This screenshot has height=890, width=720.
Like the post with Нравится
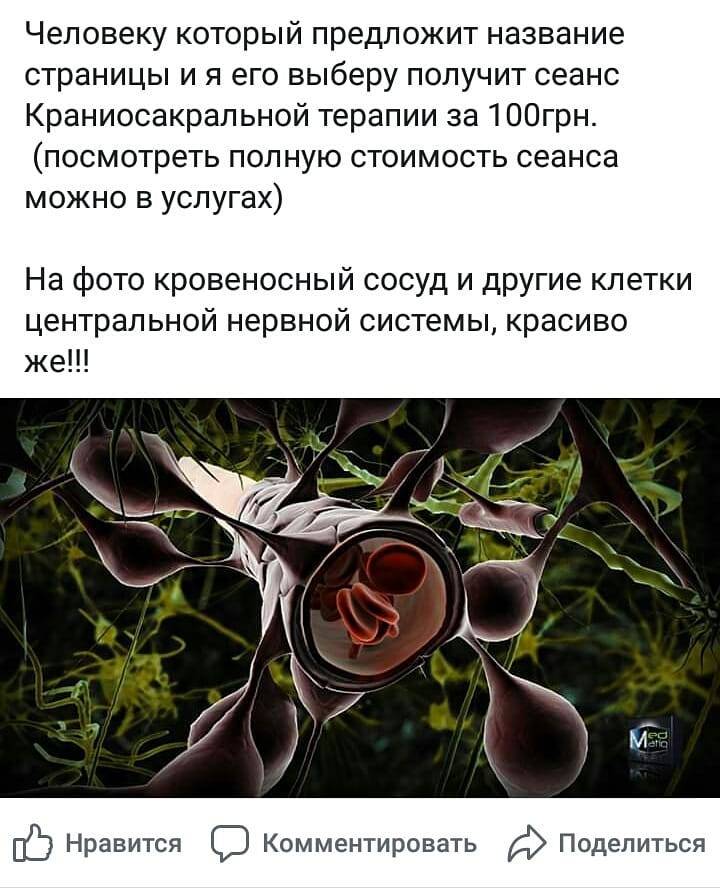[x=98, y=843]
